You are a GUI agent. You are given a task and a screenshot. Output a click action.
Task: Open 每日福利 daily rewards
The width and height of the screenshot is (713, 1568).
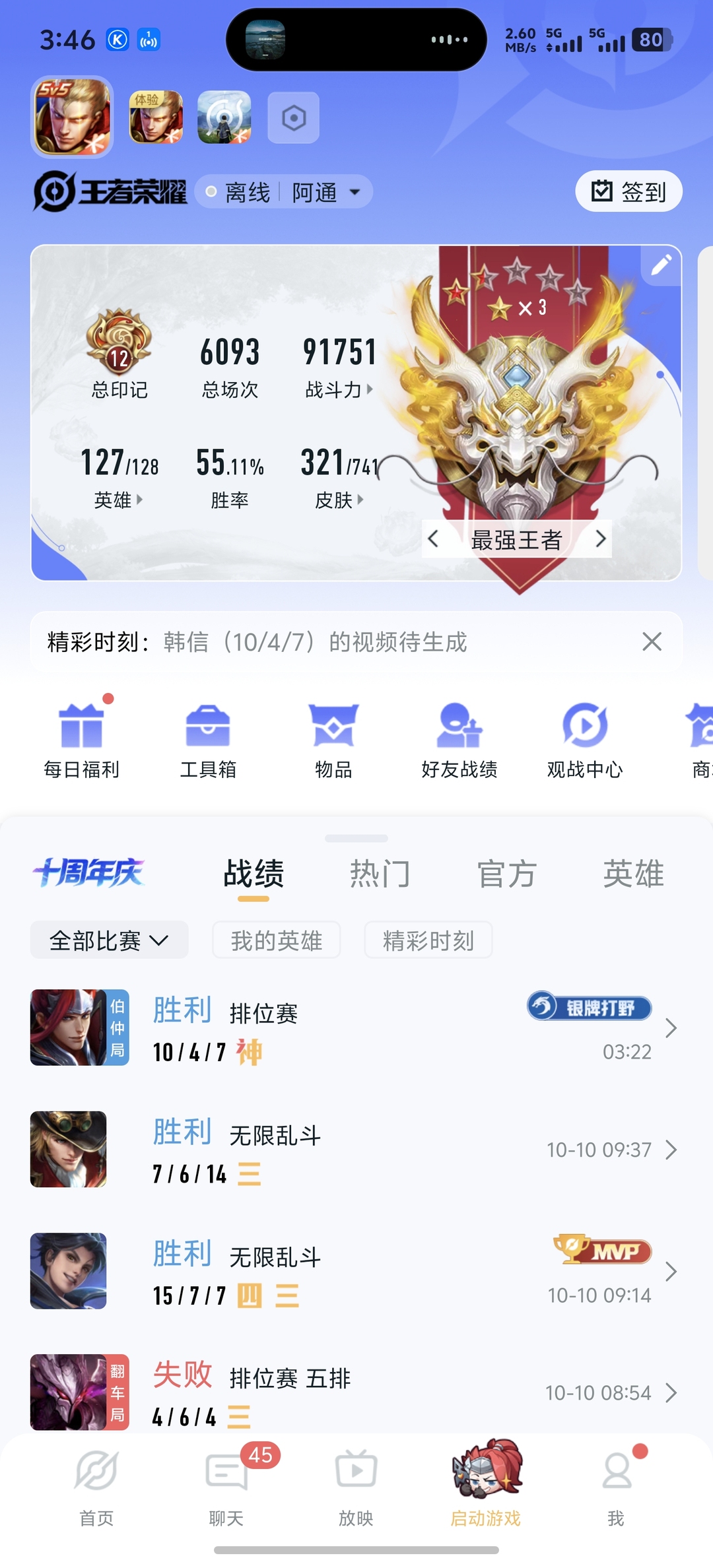pos(81,740)
